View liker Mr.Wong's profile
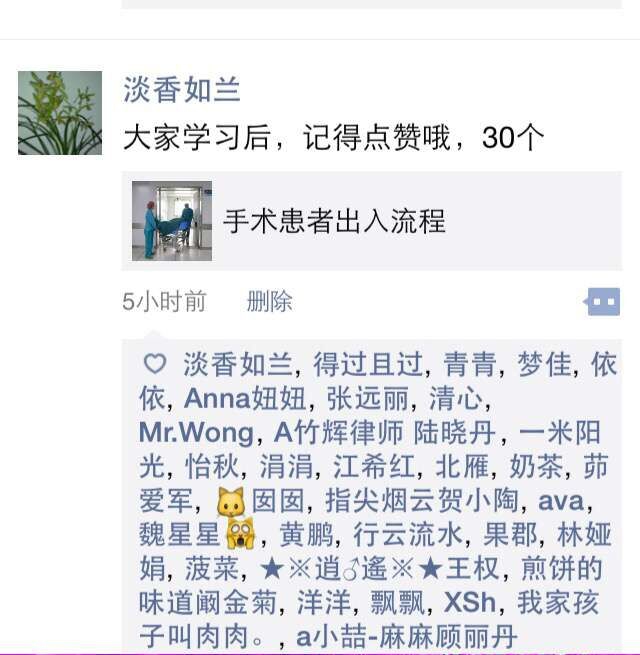This screenshot has height=655, width=640. (196, 433)
